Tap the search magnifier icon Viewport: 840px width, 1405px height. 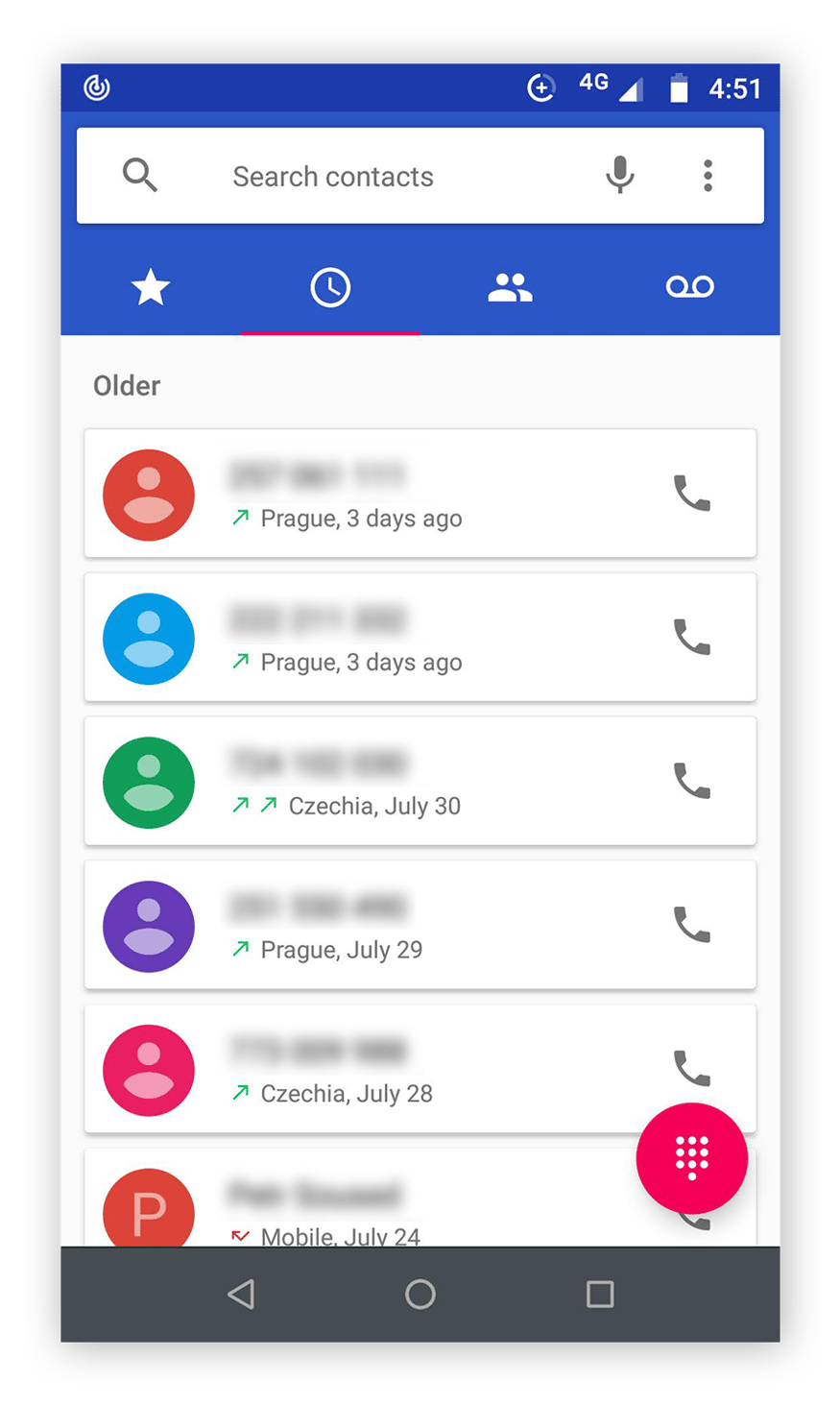click(140, 176)
